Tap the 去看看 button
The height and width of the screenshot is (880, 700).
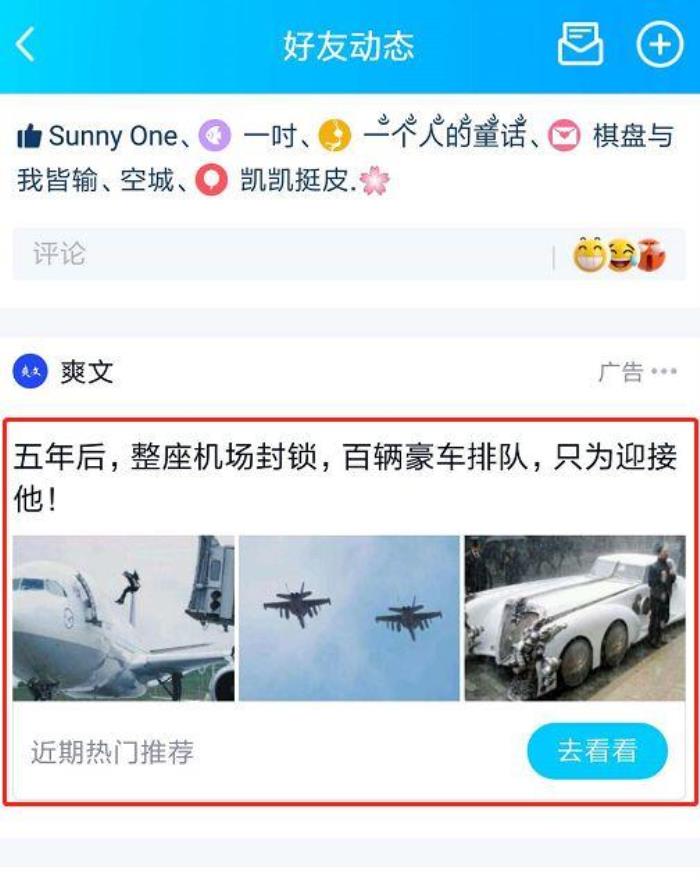click(x=597, y=751)
